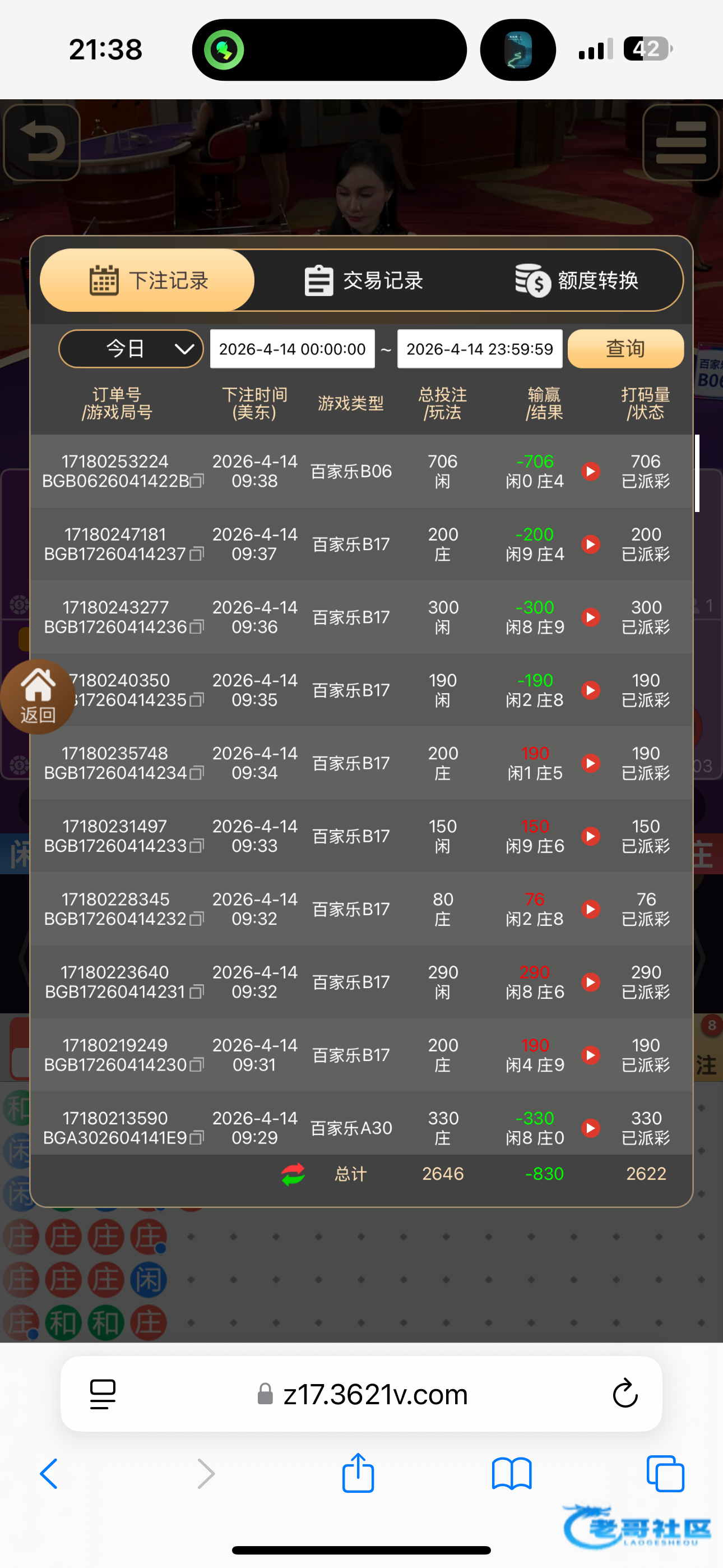
Task: Open Safari bookmarks
Action: 512,1474
